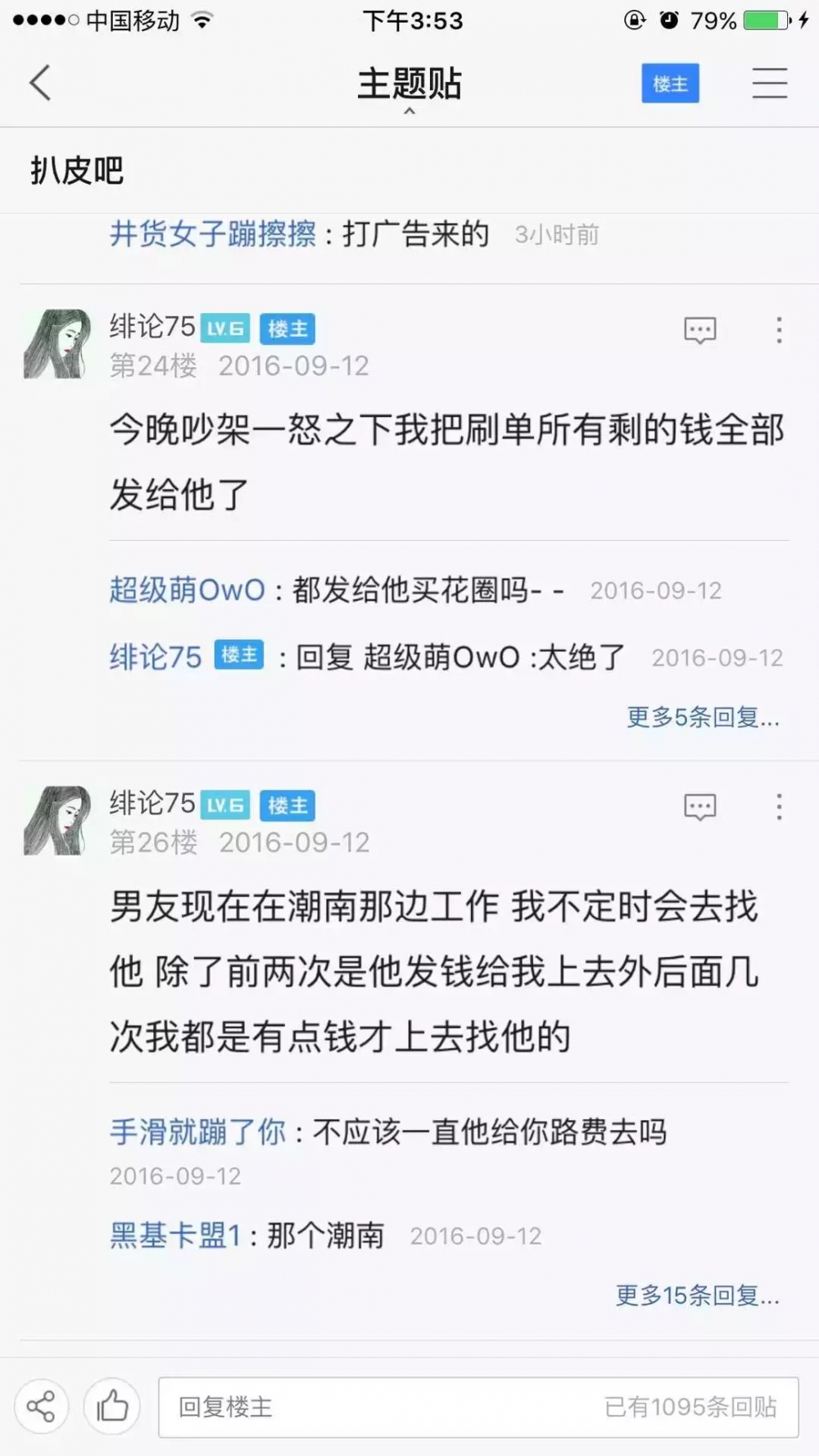Expand 更多5条回复 replies
Viewport: 819px width, 1456px height.
(703, 718)
